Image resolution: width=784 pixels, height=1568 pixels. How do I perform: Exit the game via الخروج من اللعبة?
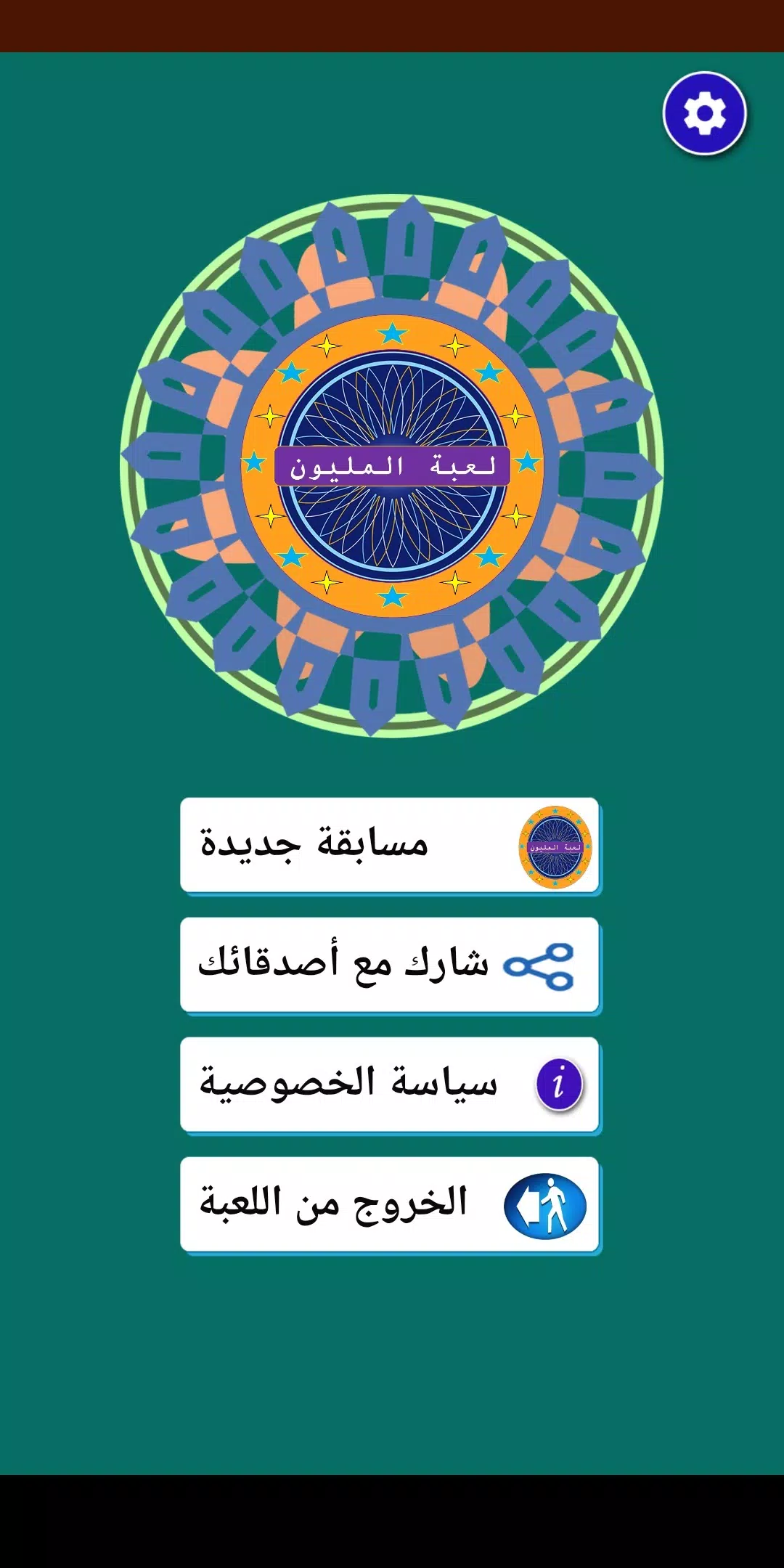(x=390, y=1205)
